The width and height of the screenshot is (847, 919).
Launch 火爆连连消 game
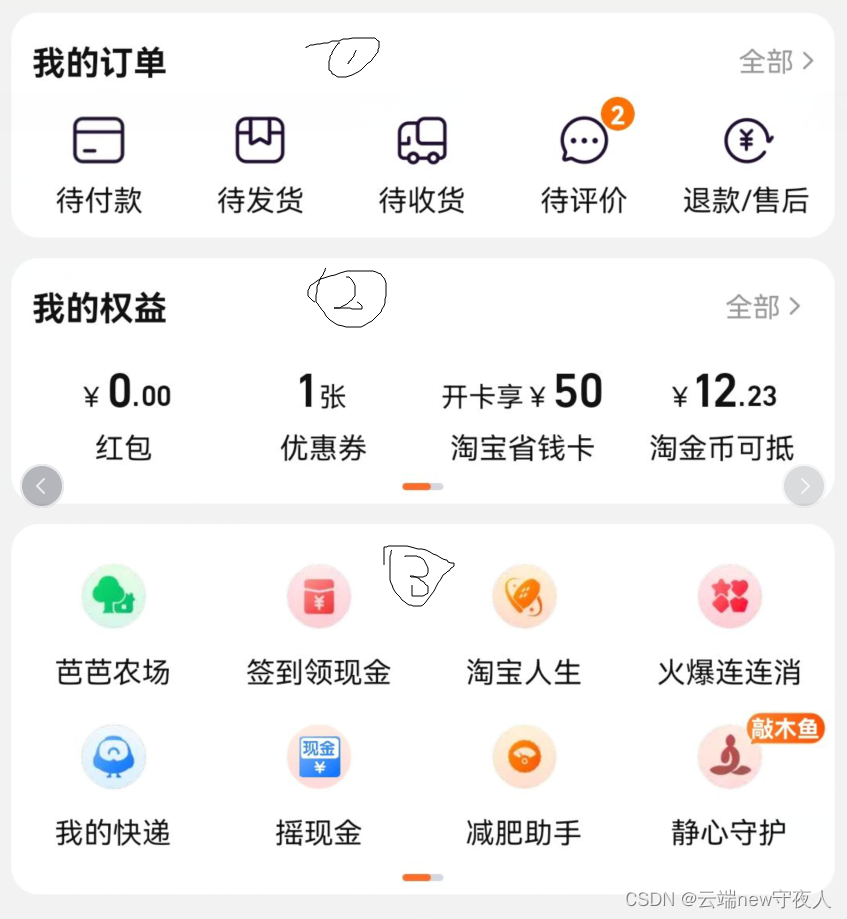click(x=730, y=626)
